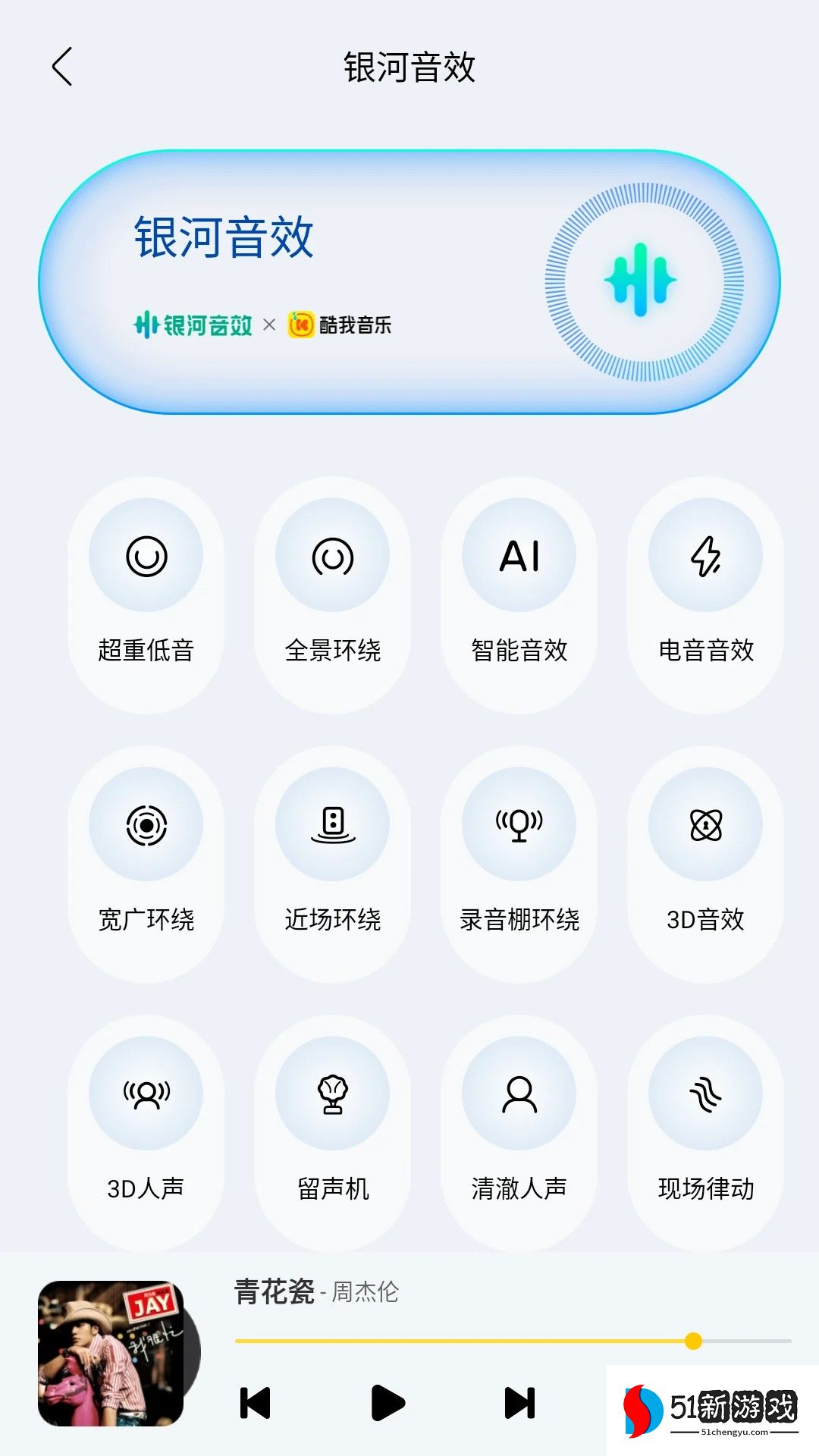
Task: Open the 青花瓷 album cover
Action: pyautogui.click(x=111, y=1354)
